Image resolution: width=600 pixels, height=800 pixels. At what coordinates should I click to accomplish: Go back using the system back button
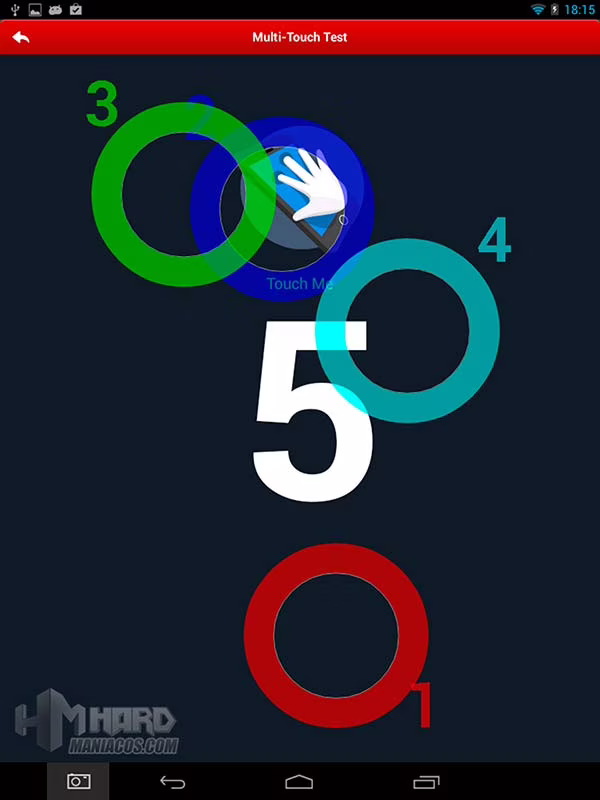click(173, 781)
